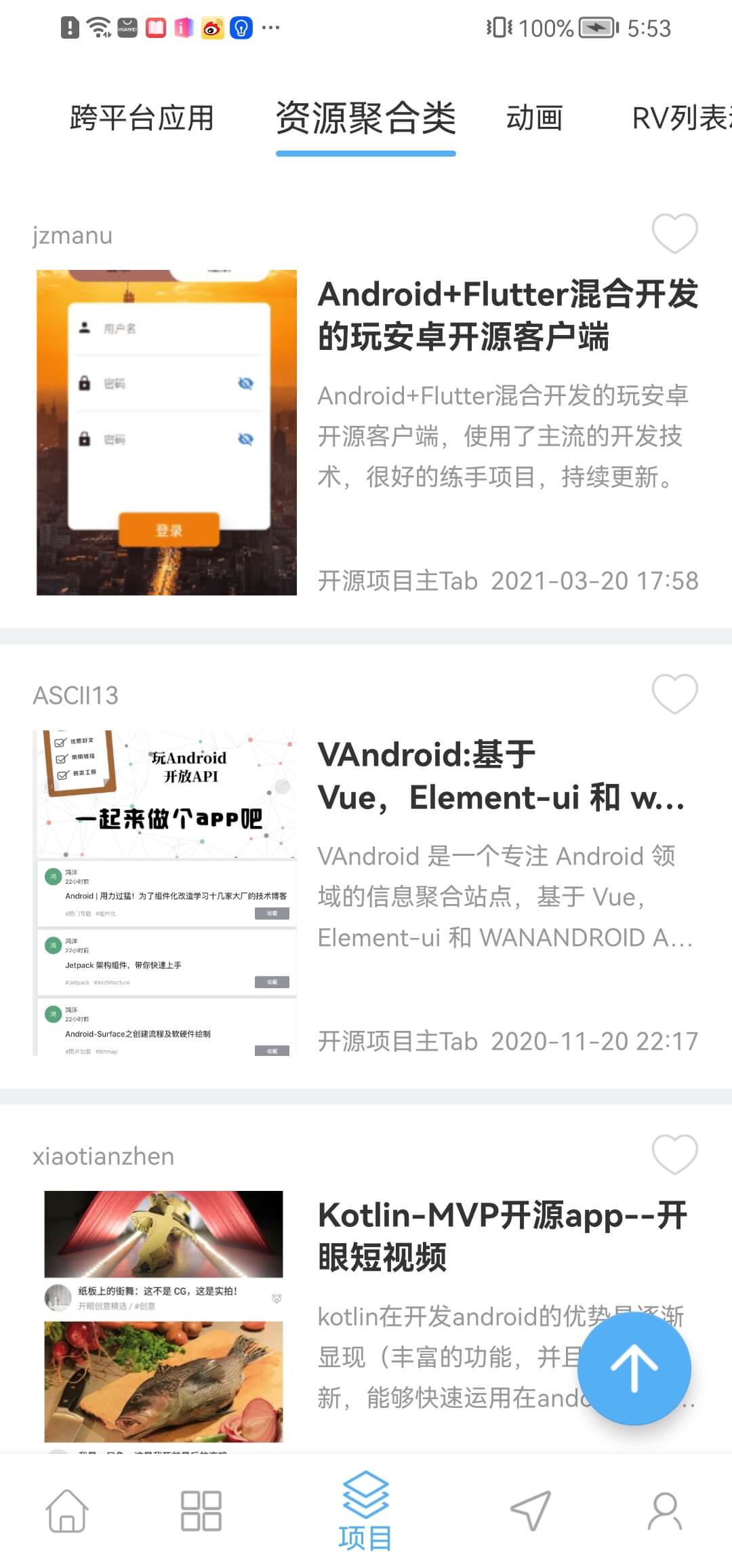Screen dimensions: 732x1568
Task: Tap the scroll-to-top floating button
Action: pos(634,1369)
